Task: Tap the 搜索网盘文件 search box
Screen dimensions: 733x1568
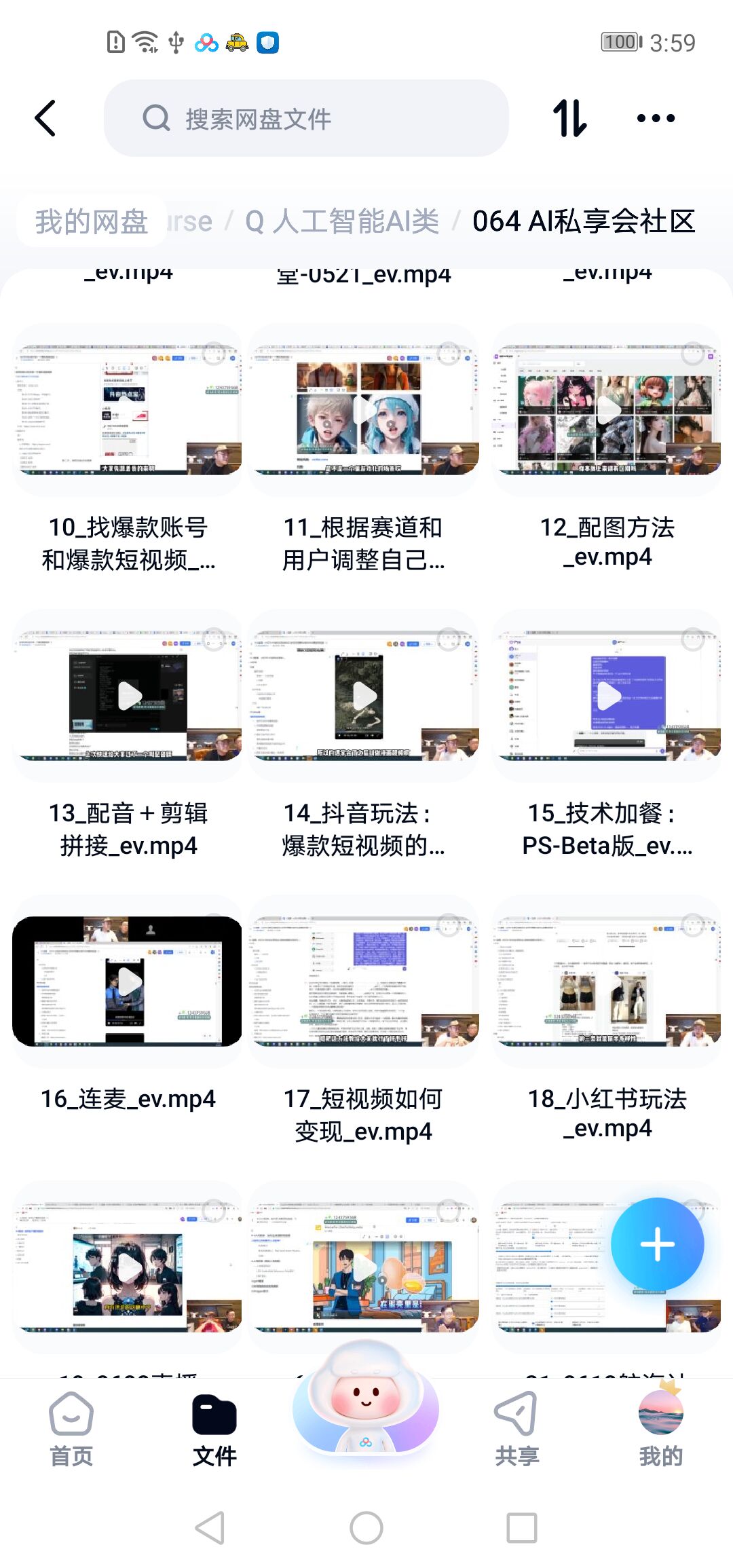Action: pyautogui.click(x=305, y=119)
